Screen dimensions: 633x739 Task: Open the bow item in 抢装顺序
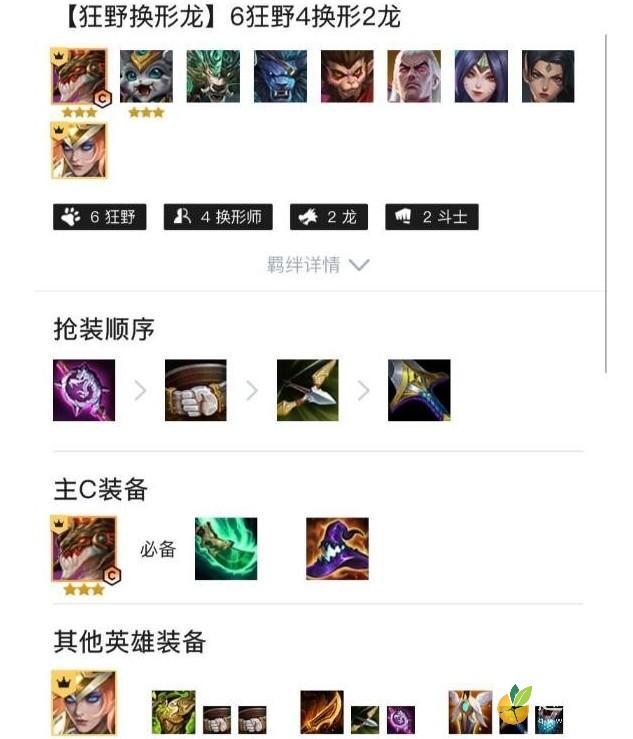(307, 390)
